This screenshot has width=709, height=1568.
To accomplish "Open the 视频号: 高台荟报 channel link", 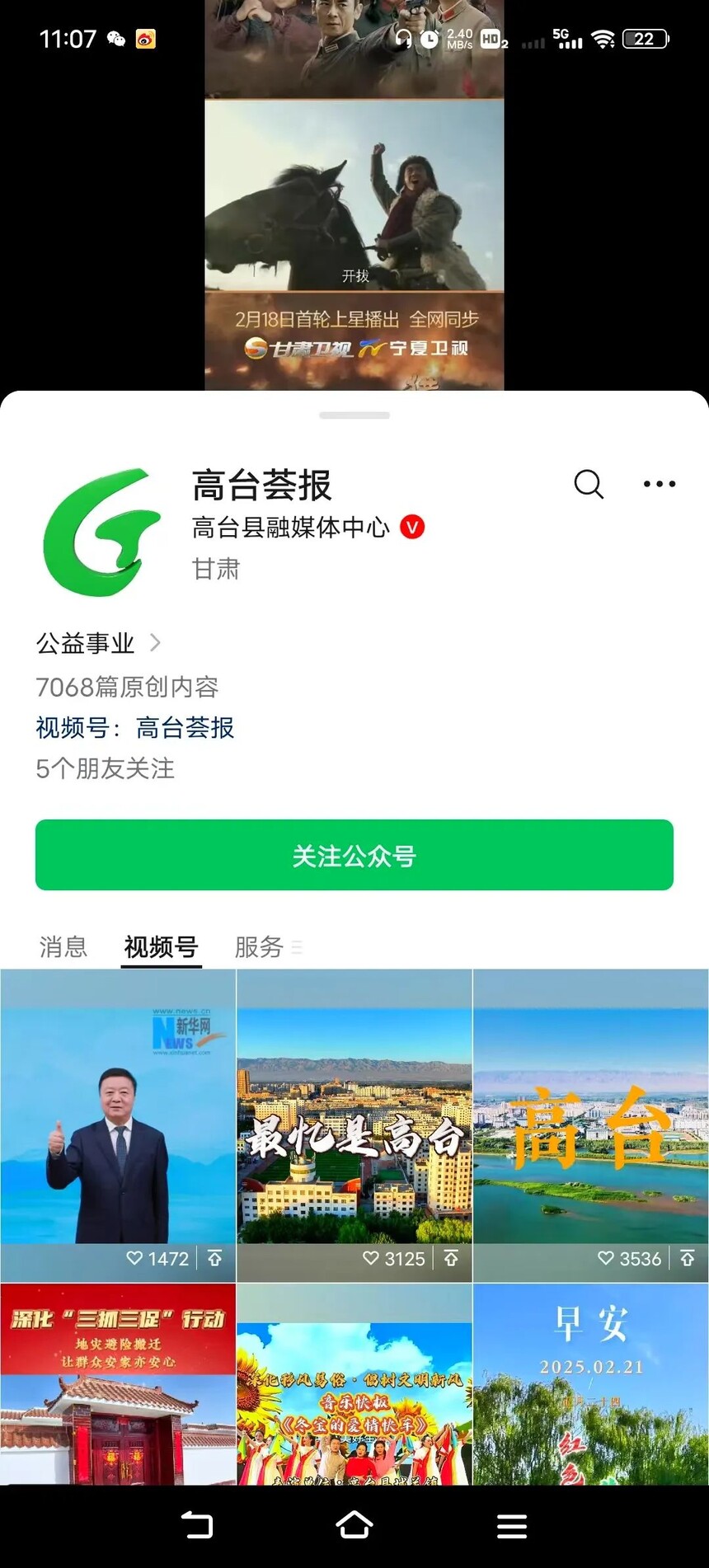I will [135, 727].
